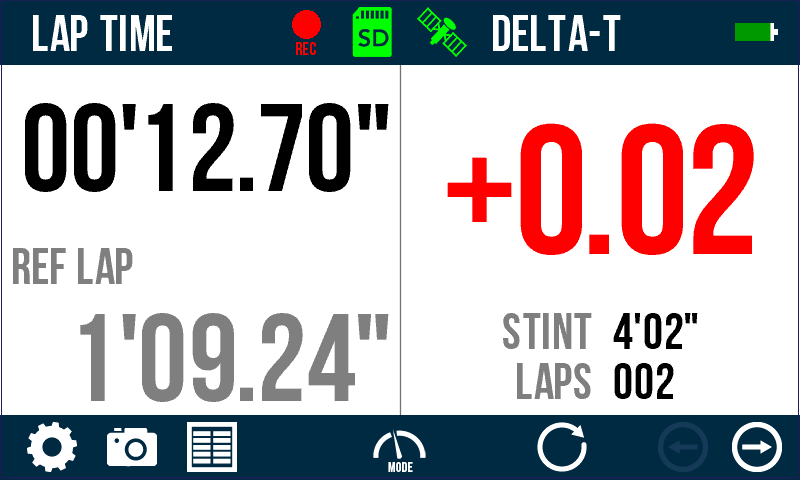Screen dimensions: 800x480
Task: Change the display mode gauge
Action: 399,449
